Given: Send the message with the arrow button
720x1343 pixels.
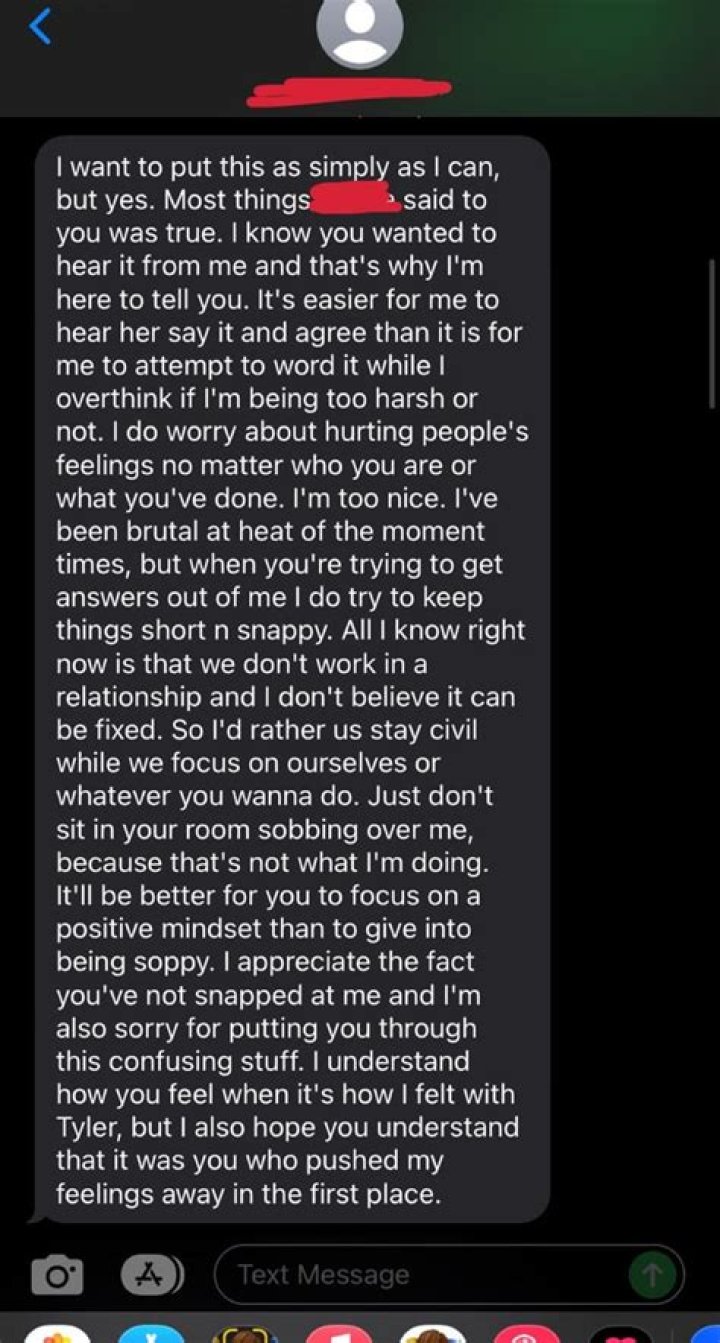Looking at the screenshot, I should click(x=651, y=1275).
